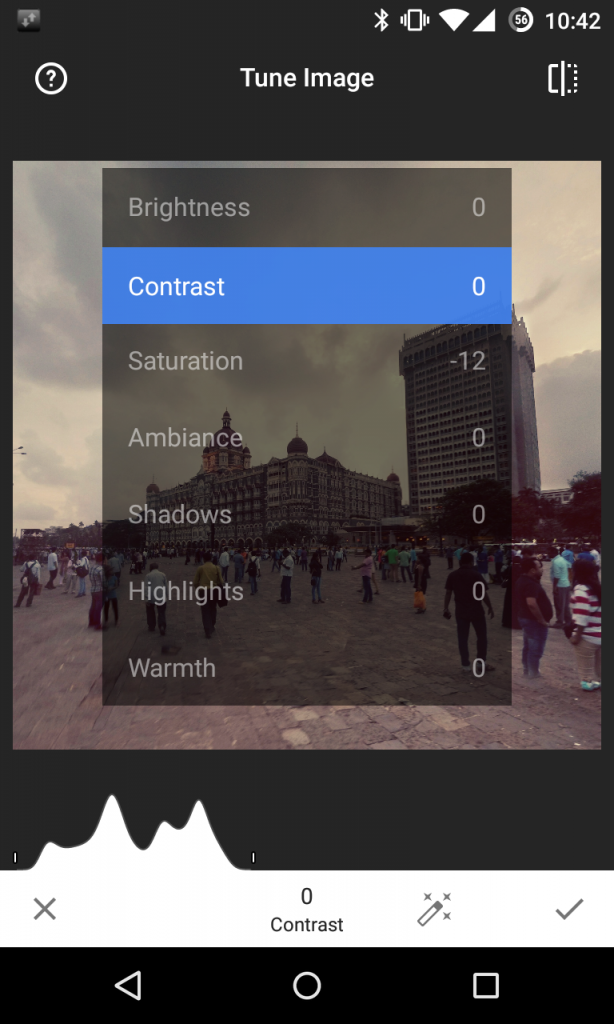Apply auto-adjust with the magic wand
The height and width of the screenshot is (1024, 614).
434,909
